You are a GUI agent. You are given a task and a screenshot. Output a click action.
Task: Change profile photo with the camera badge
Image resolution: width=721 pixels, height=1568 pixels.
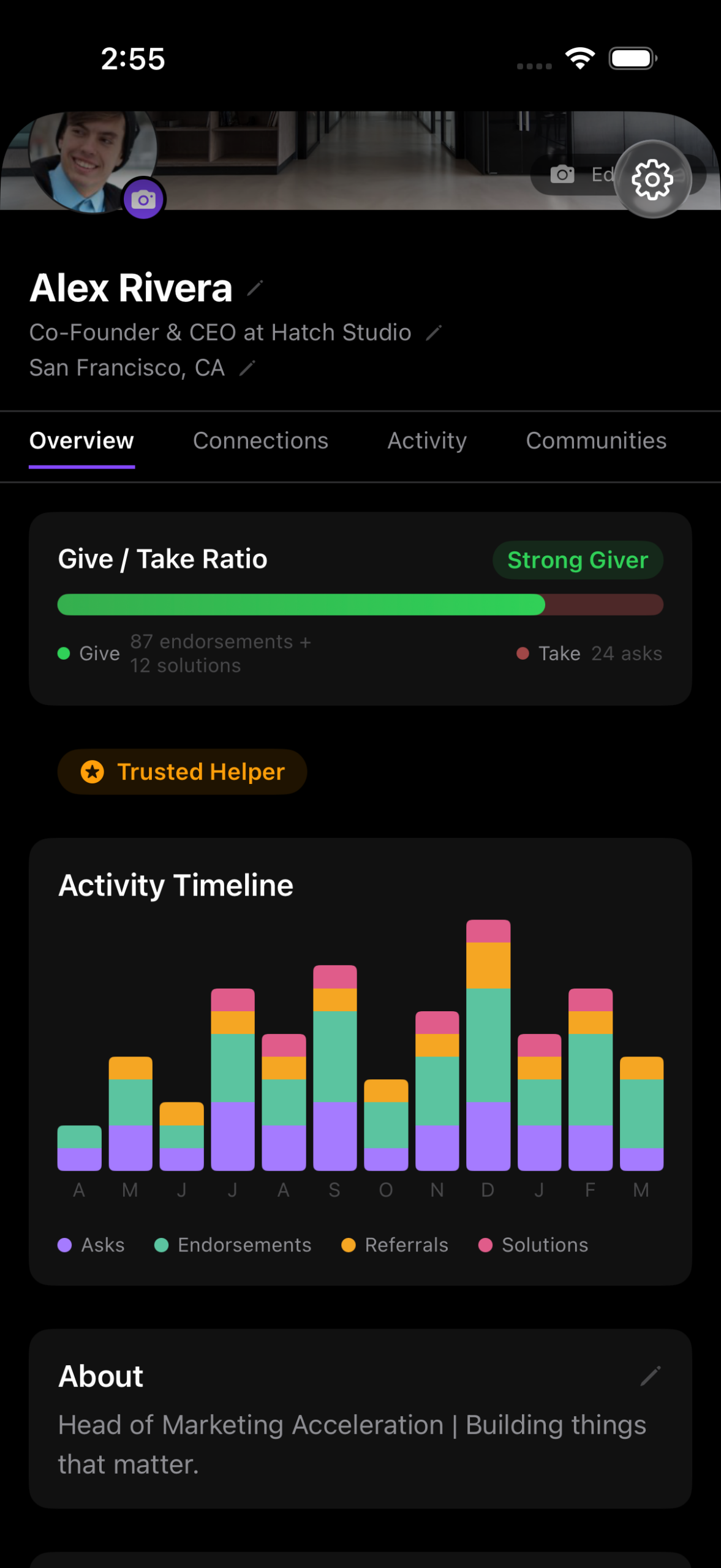click(x=143, y=199)
